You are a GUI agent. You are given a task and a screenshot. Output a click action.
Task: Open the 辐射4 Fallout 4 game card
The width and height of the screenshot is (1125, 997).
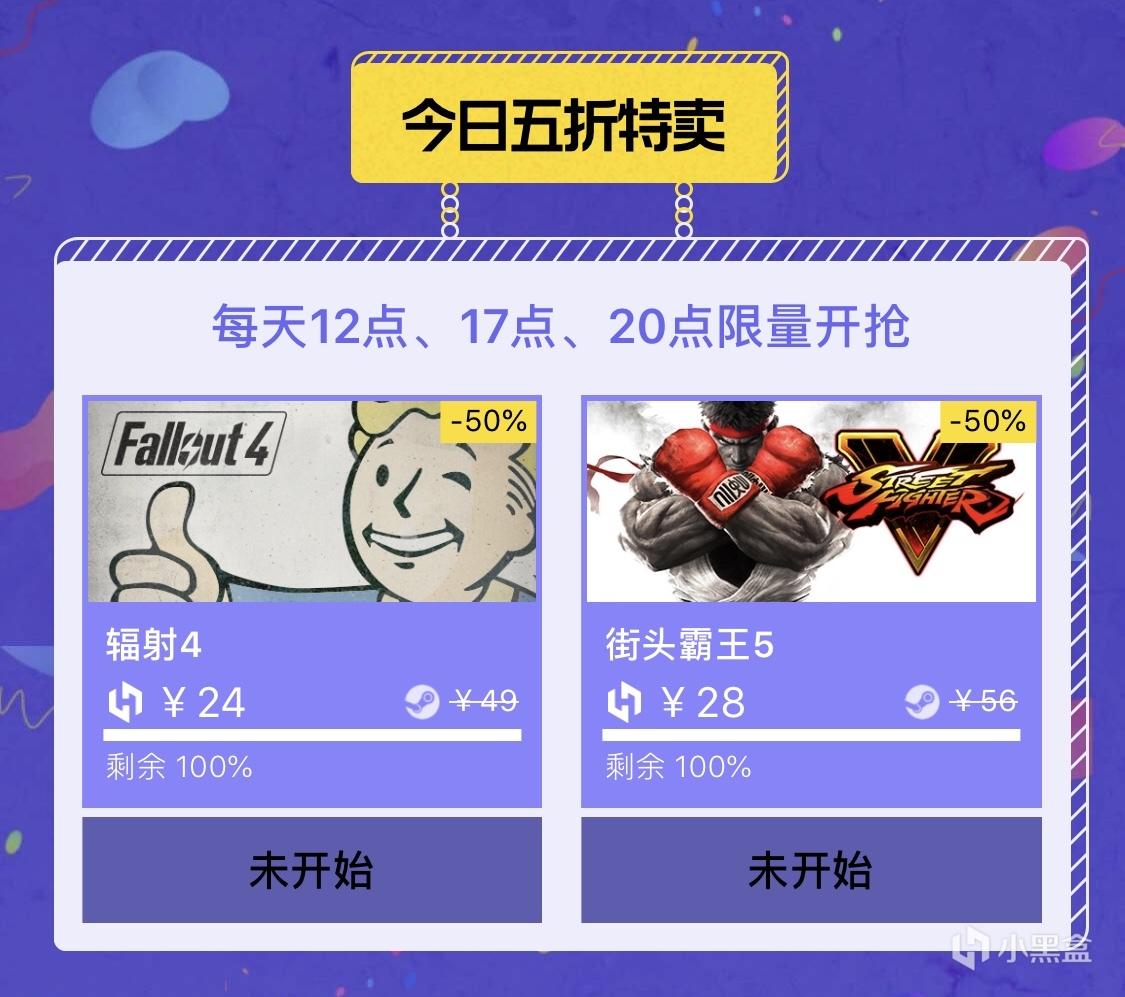click(x=311, y=502)
